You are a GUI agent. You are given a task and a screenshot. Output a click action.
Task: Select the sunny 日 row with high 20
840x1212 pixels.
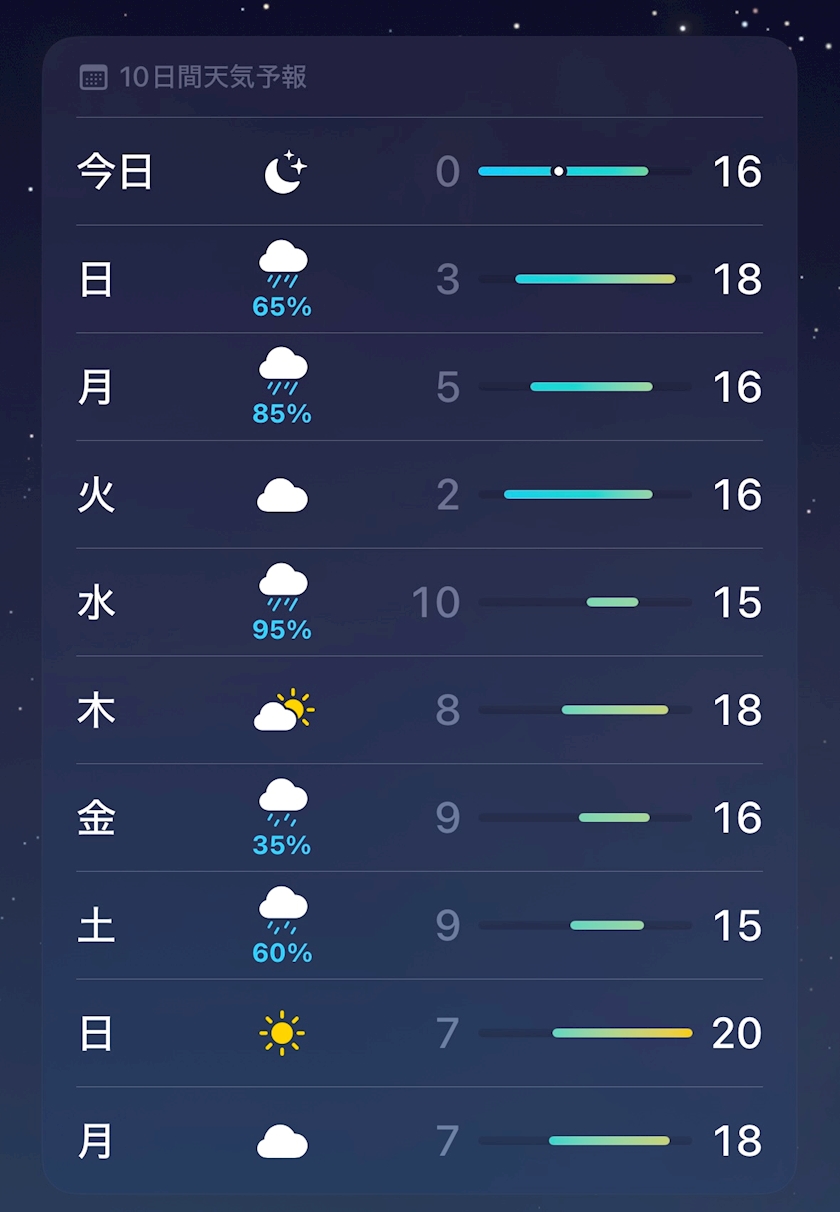pos(419,1033)
